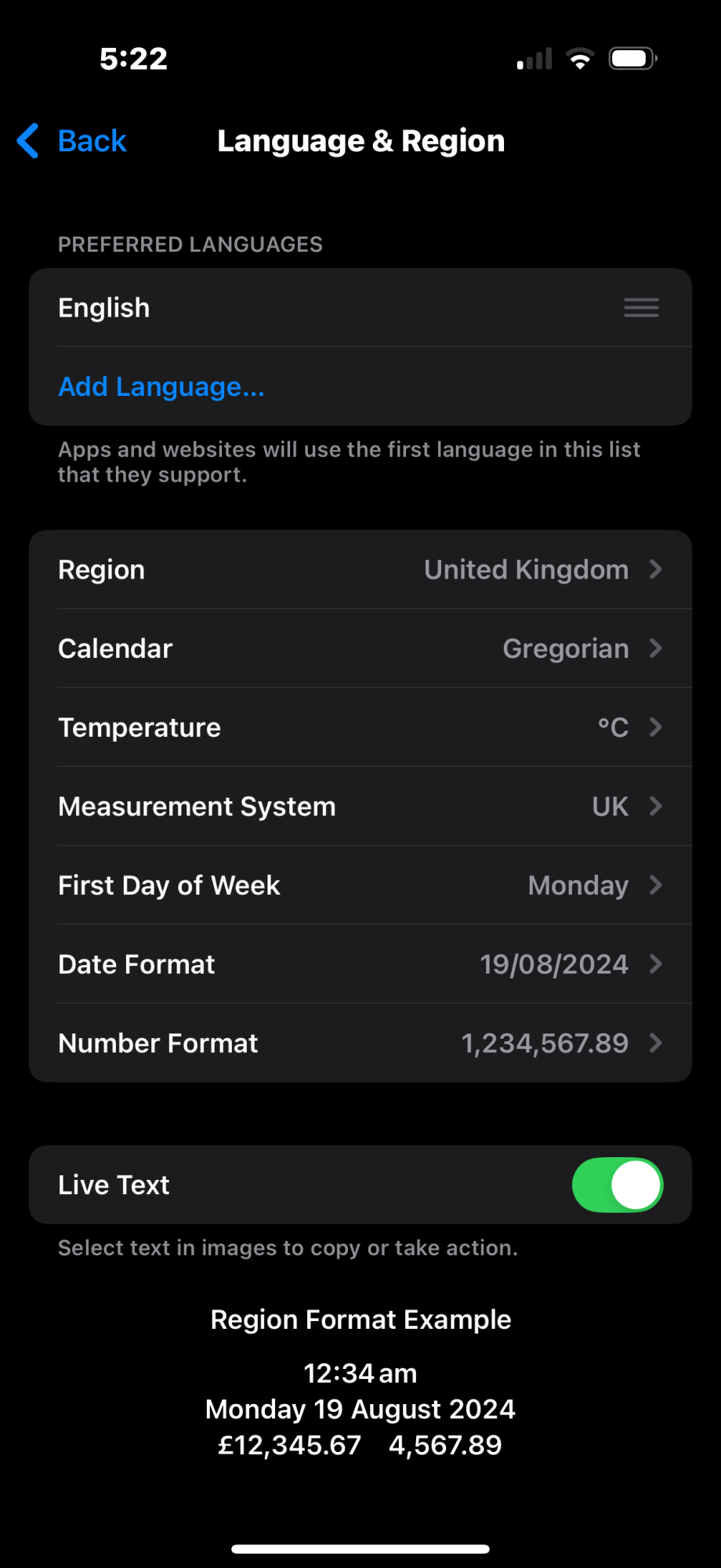Change the Temperature unit
721x1568 pixels.
tap(360, 728)
